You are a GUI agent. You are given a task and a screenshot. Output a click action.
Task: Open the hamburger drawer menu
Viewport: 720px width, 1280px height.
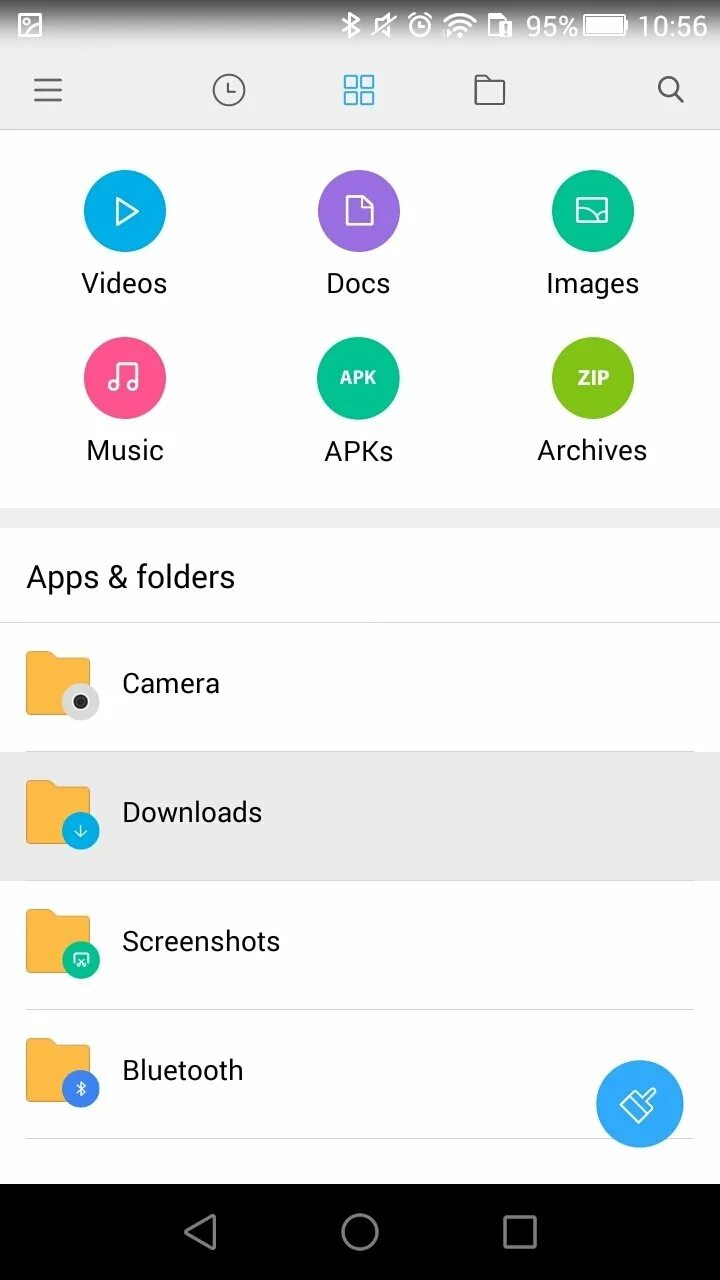(x=48, y=91)
